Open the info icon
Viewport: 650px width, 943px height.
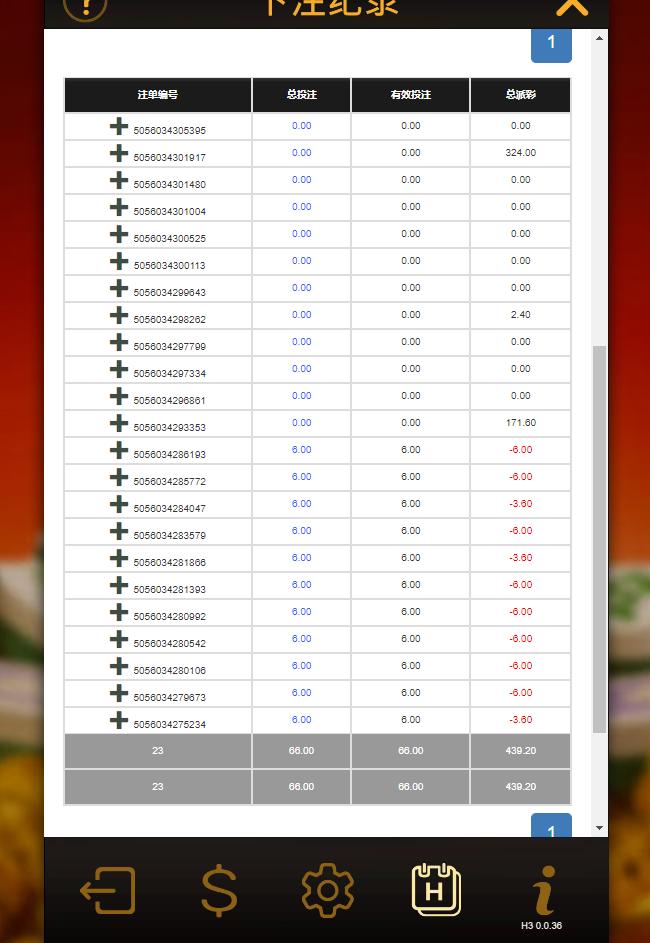[543, 889]
